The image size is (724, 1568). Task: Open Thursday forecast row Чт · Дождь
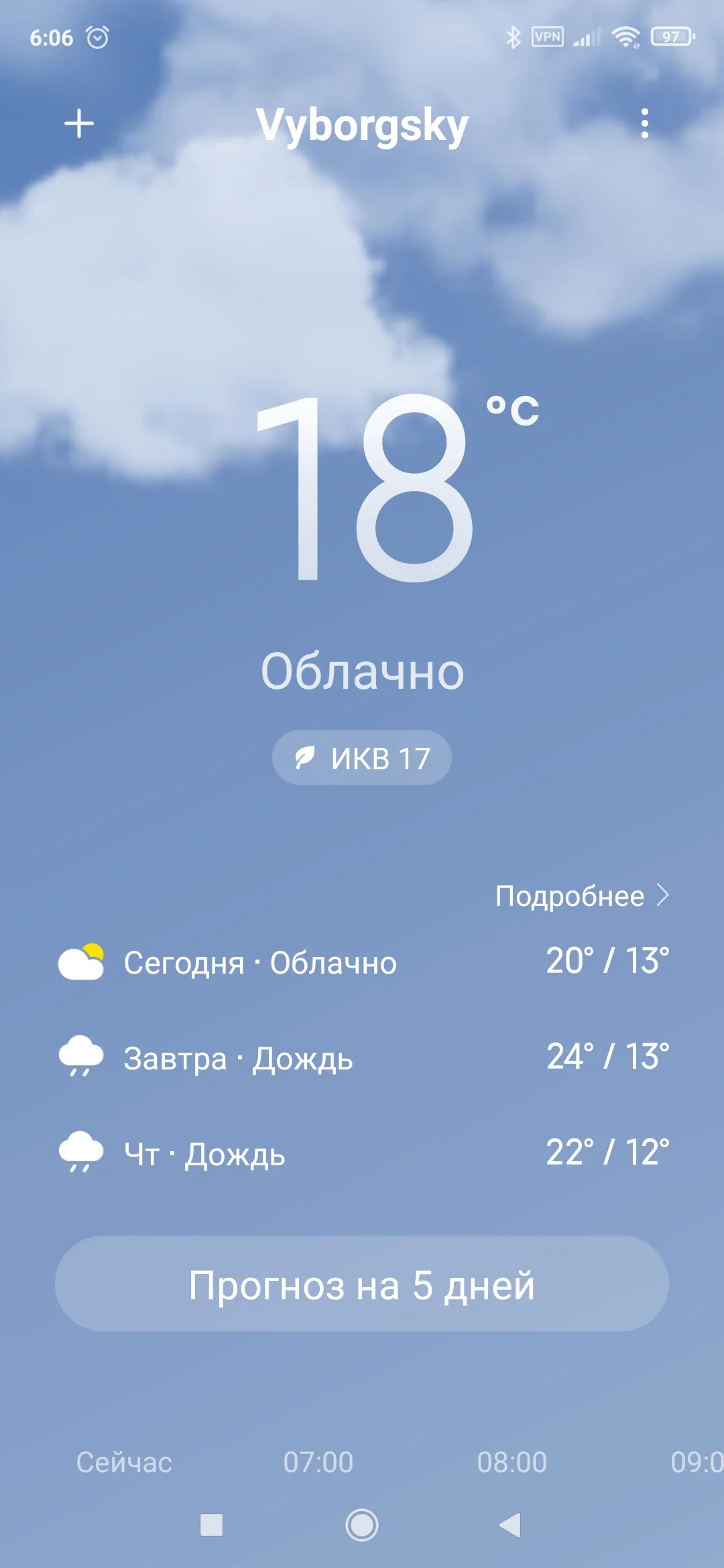[362, 1154]
